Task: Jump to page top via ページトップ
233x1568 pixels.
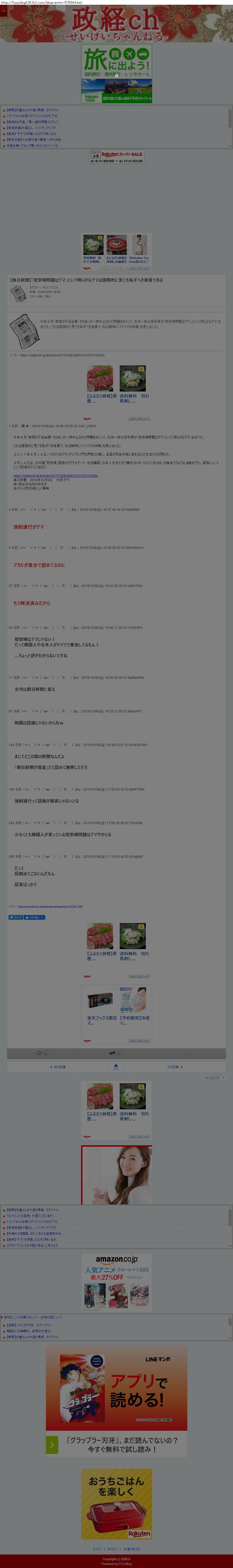Action: 214,1077
